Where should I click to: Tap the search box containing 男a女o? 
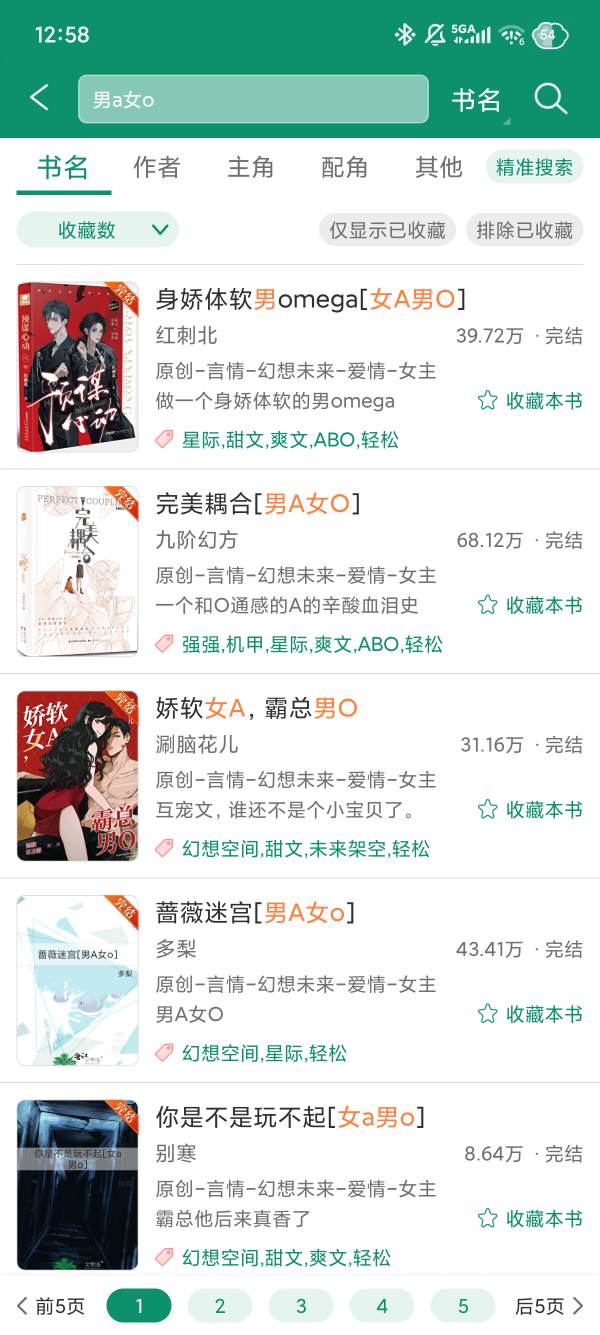[253, 99]
